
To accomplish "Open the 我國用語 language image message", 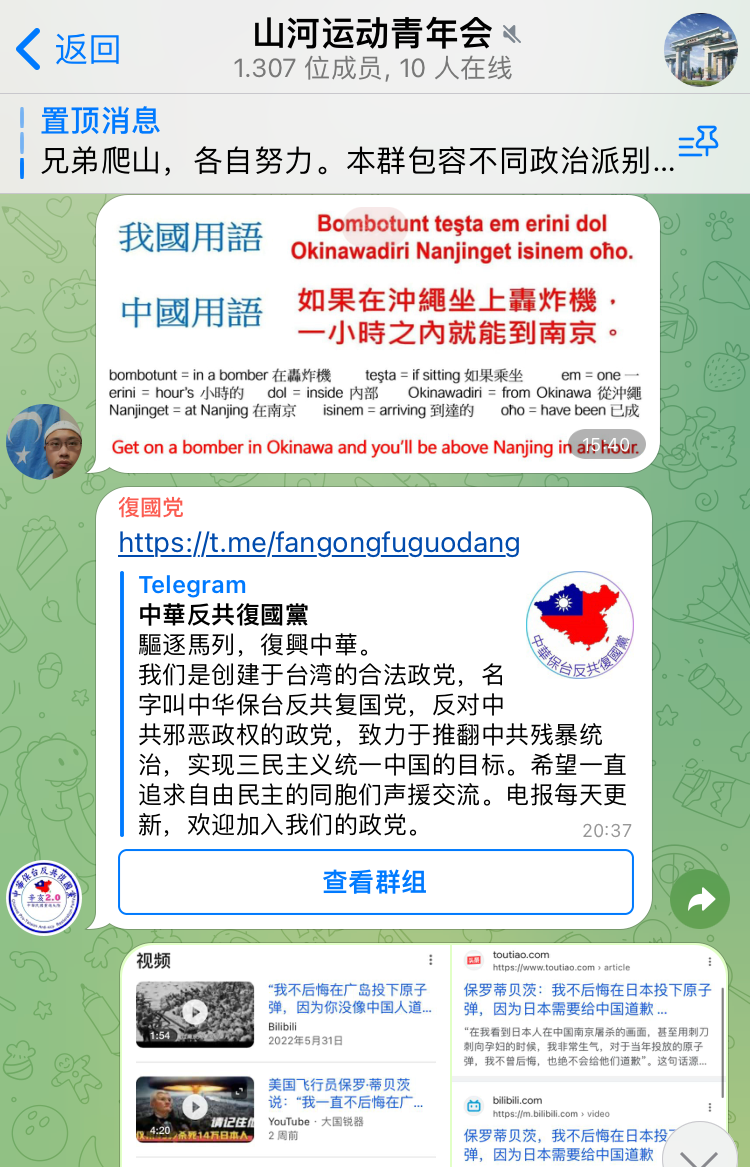I will coord(378,333).
